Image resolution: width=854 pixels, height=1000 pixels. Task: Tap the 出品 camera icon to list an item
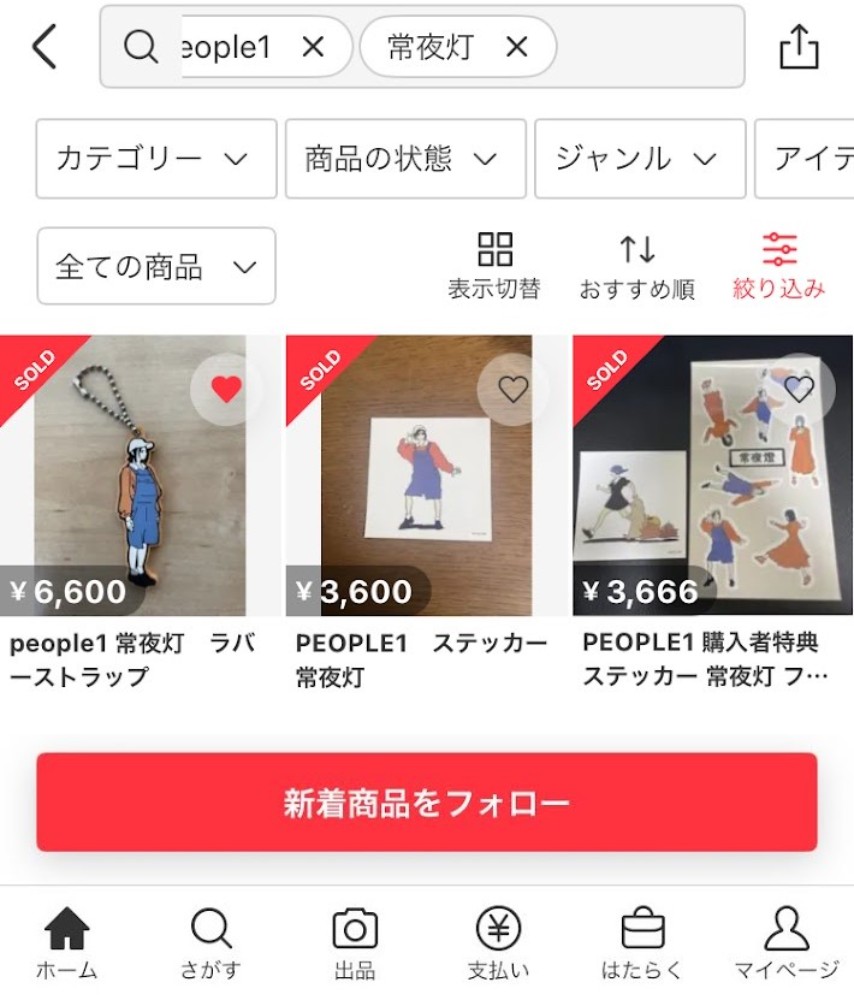pos(356,936)
